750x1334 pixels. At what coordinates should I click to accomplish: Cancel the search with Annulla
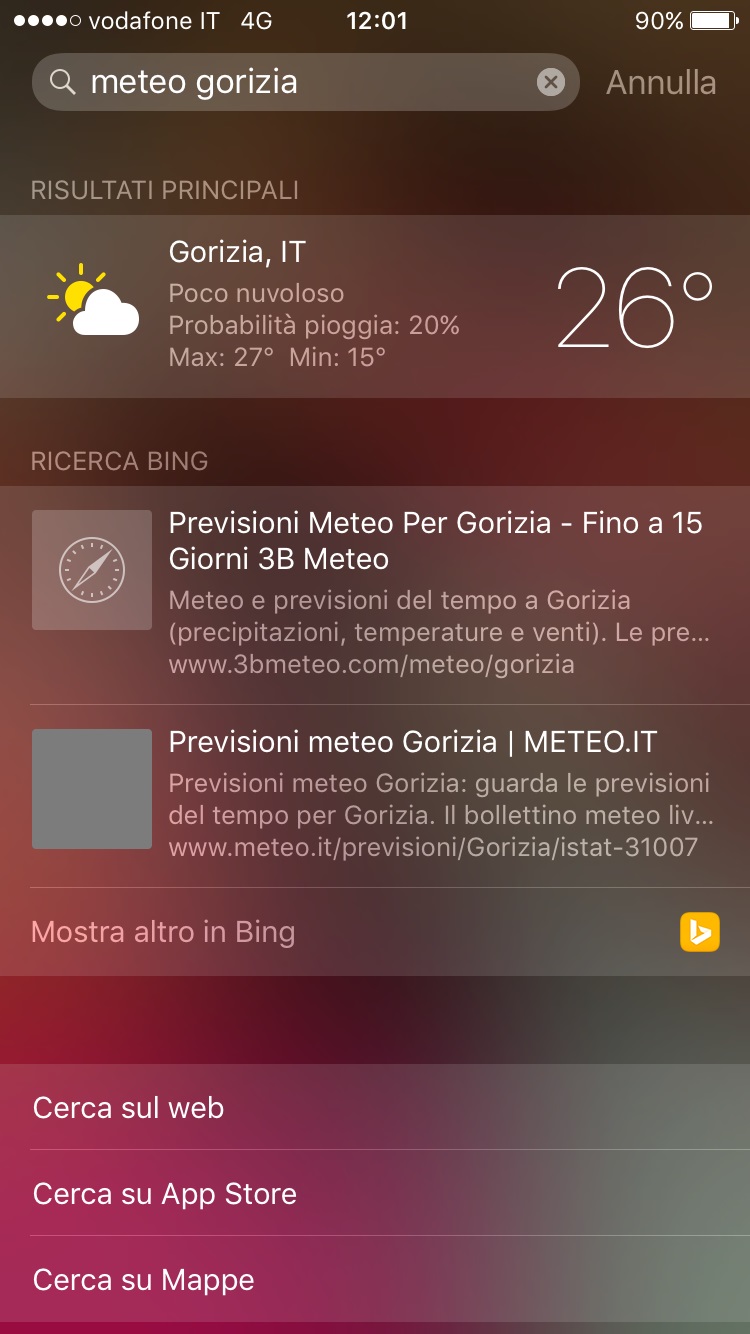click(659, 82)
